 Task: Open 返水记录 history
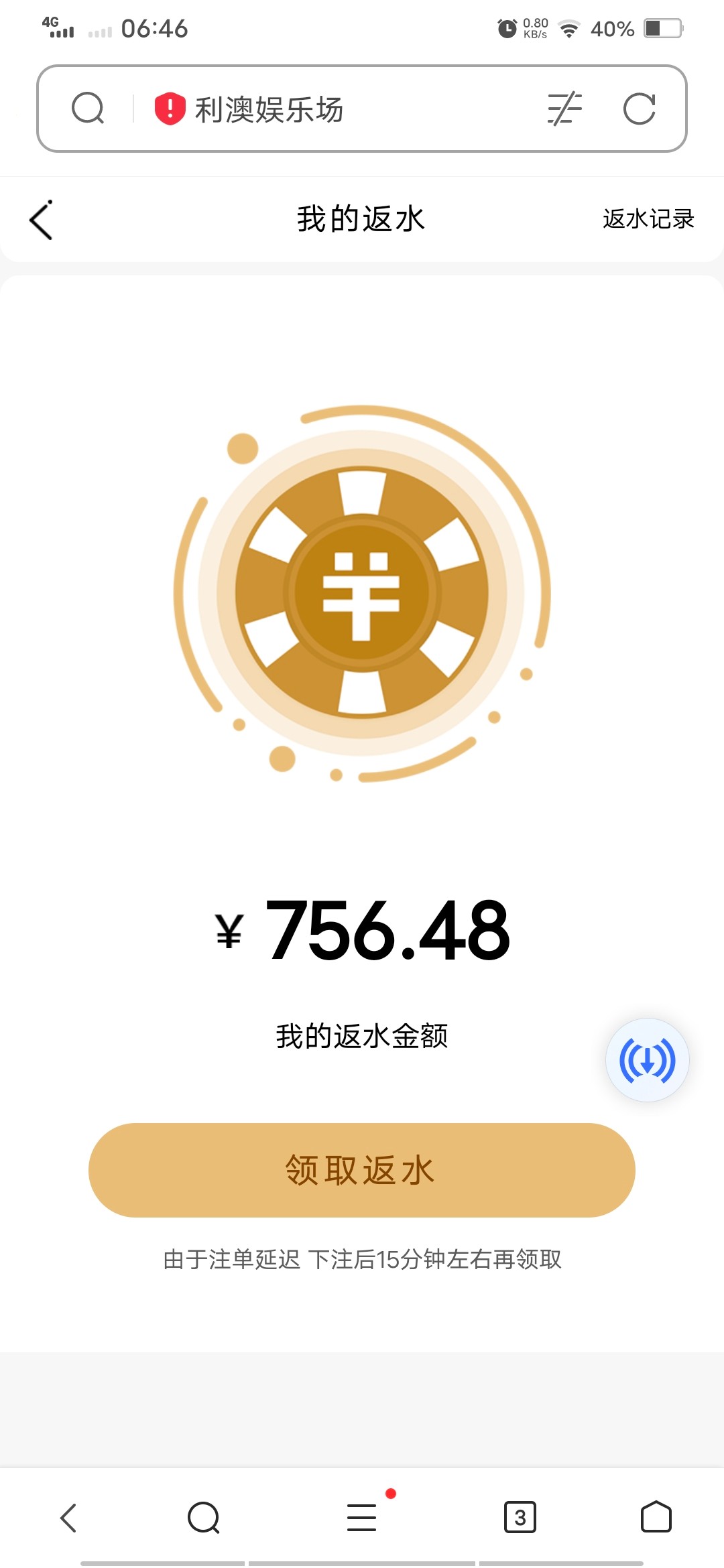(648, 219)
